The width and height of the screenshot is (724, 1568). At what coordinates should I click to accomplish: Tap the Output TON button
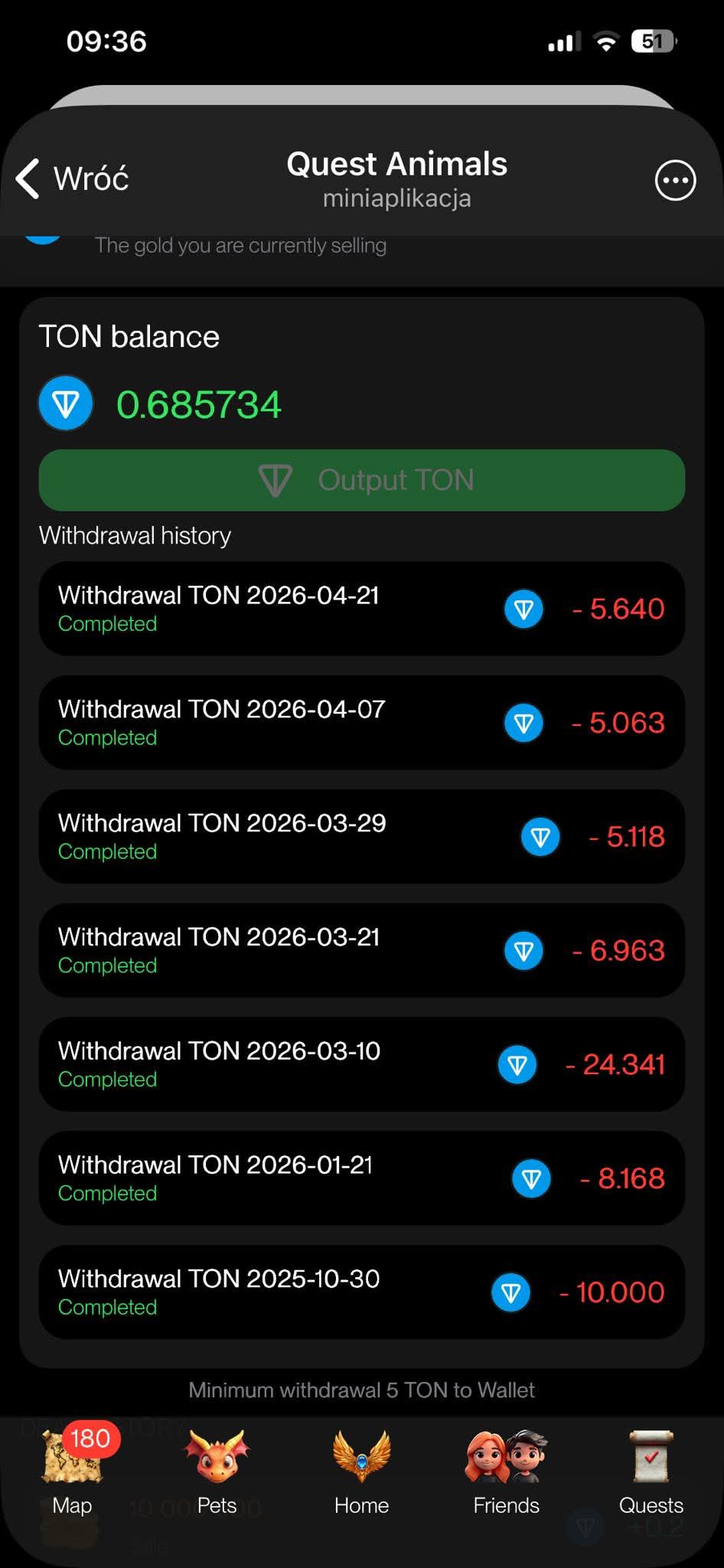point(362,480)
